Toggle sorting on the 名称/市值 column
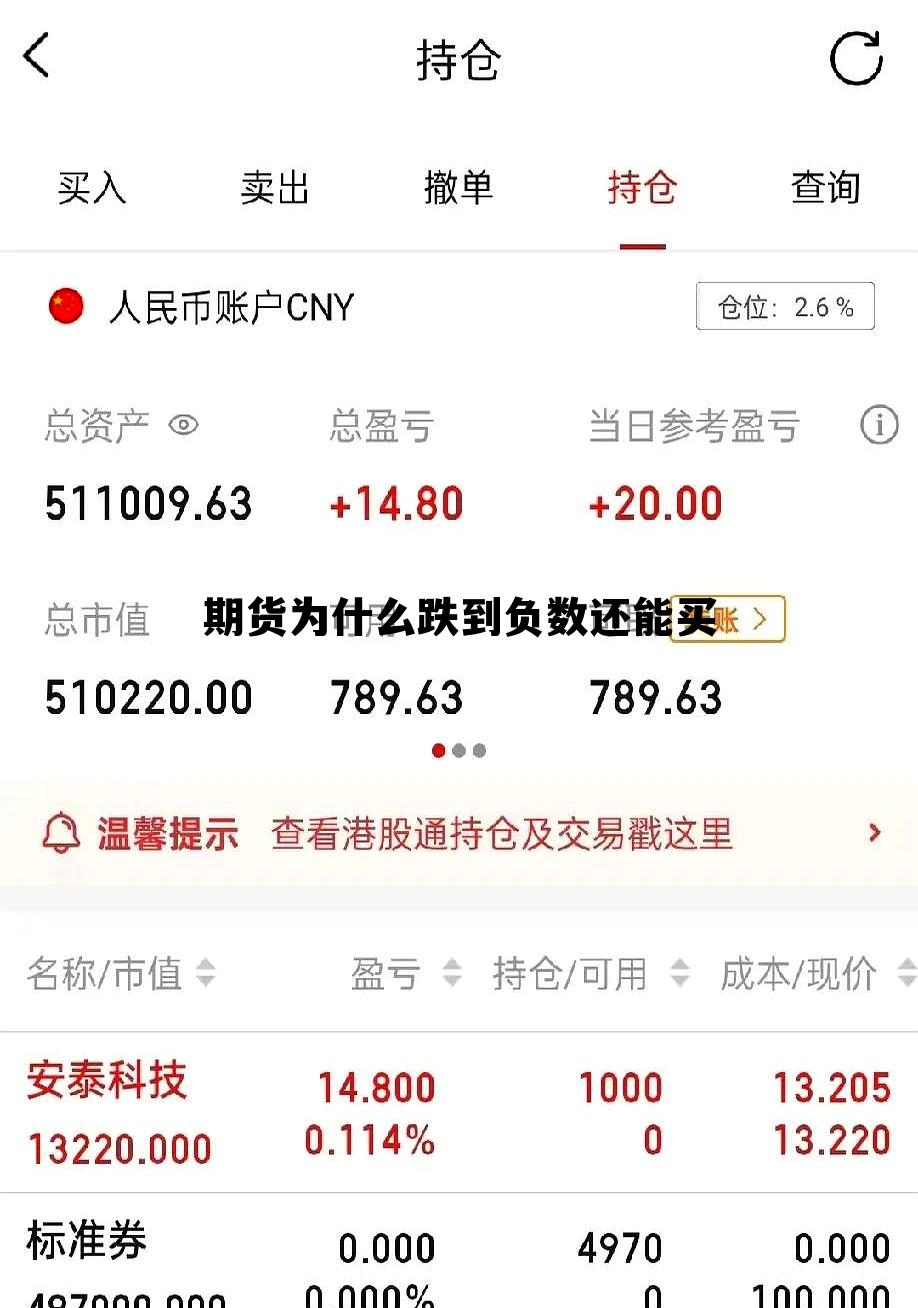 (209, 973)
